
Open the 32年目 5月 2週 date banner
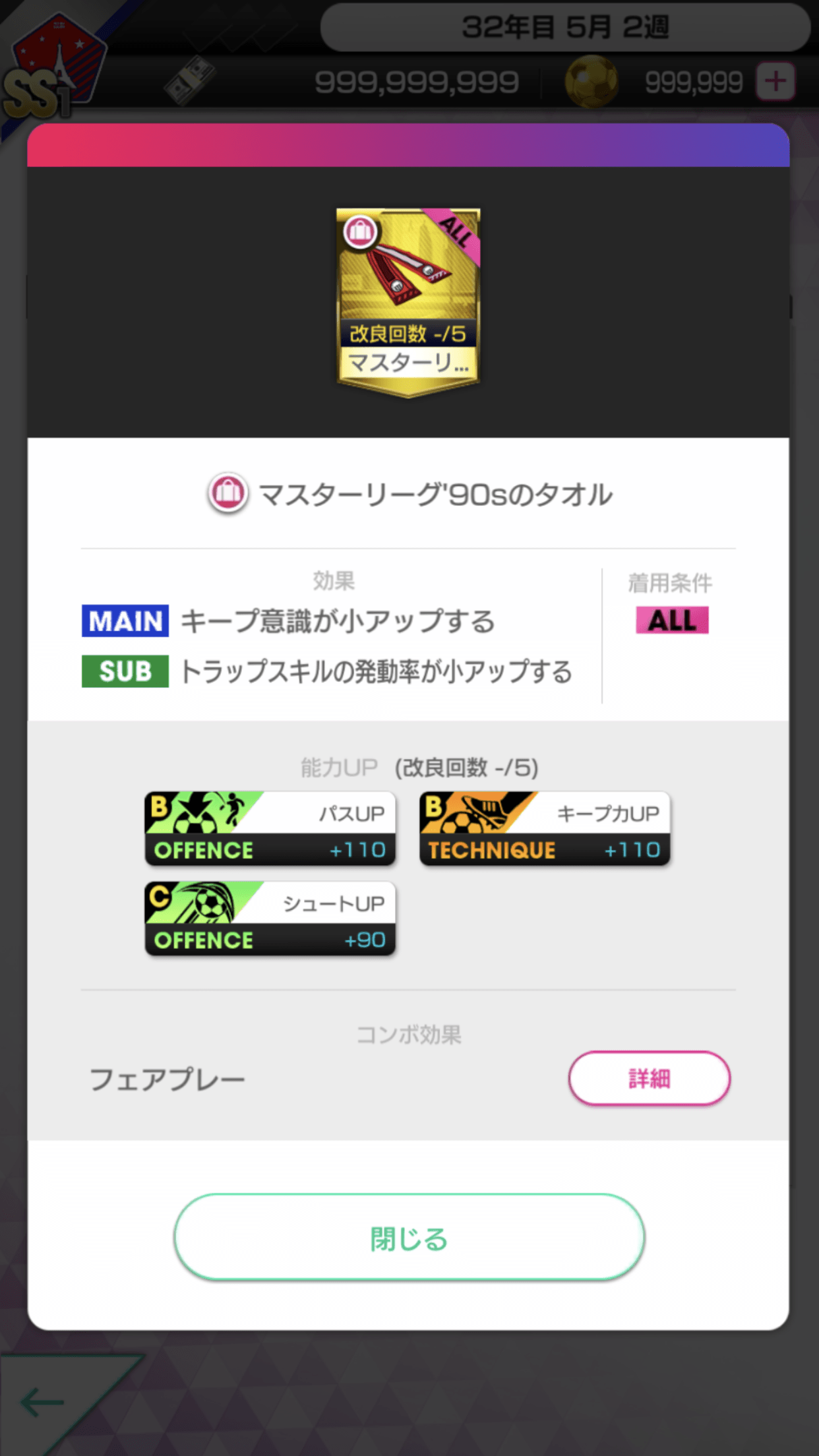point(567,28)
